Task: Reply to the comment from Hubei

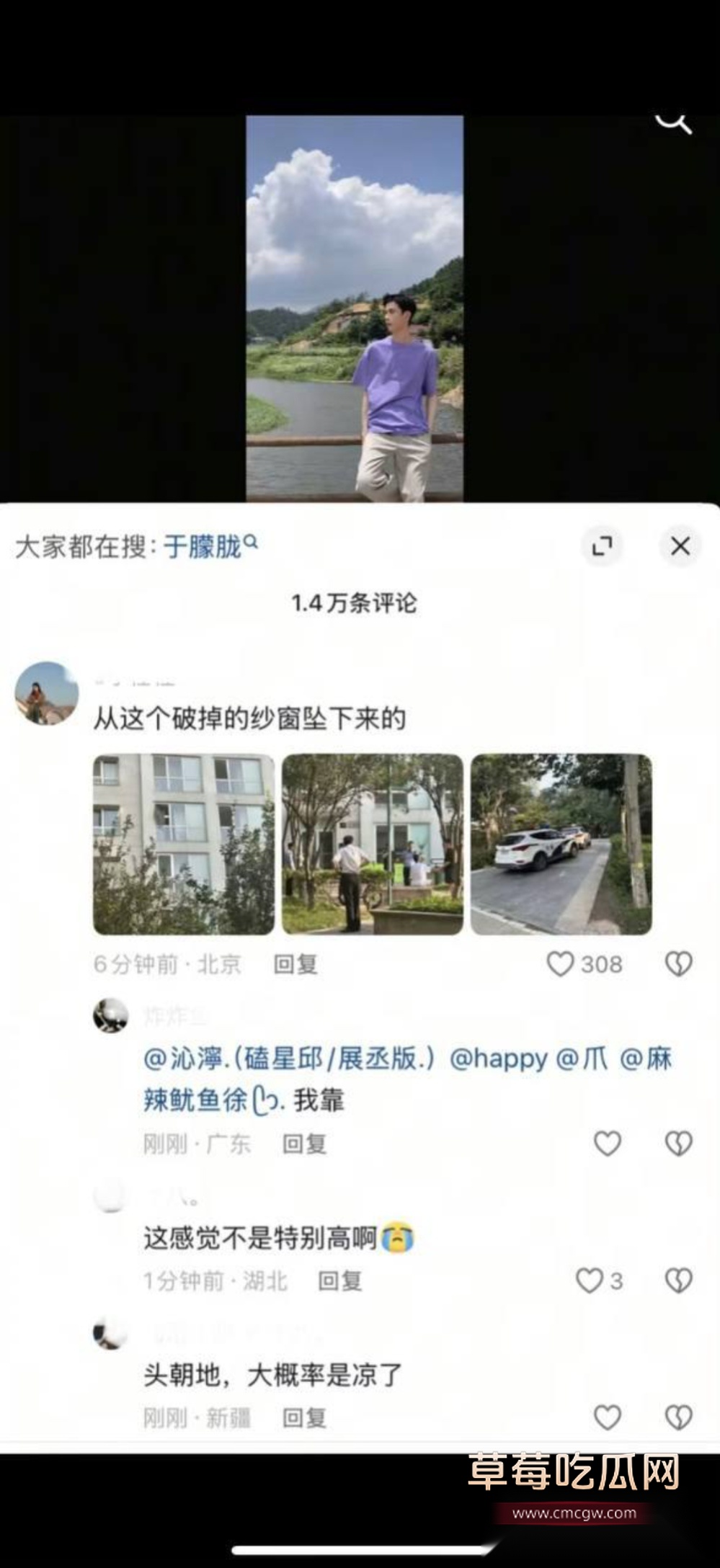Action: click(340, 1280)
